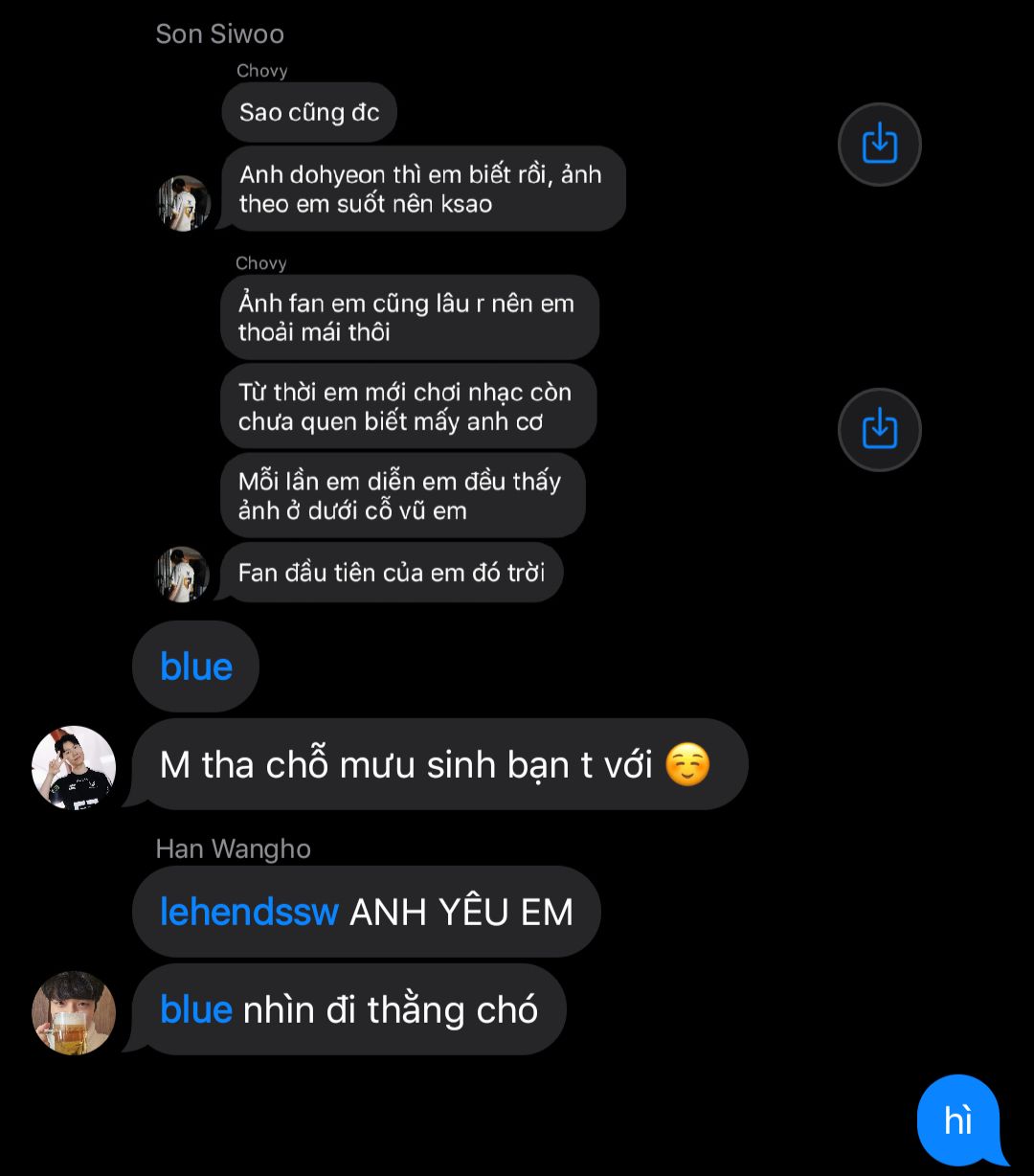Save the shared image starting with "Ảnh fan em"
The height and width of the screenshot is (1176, 1034).
879,429
